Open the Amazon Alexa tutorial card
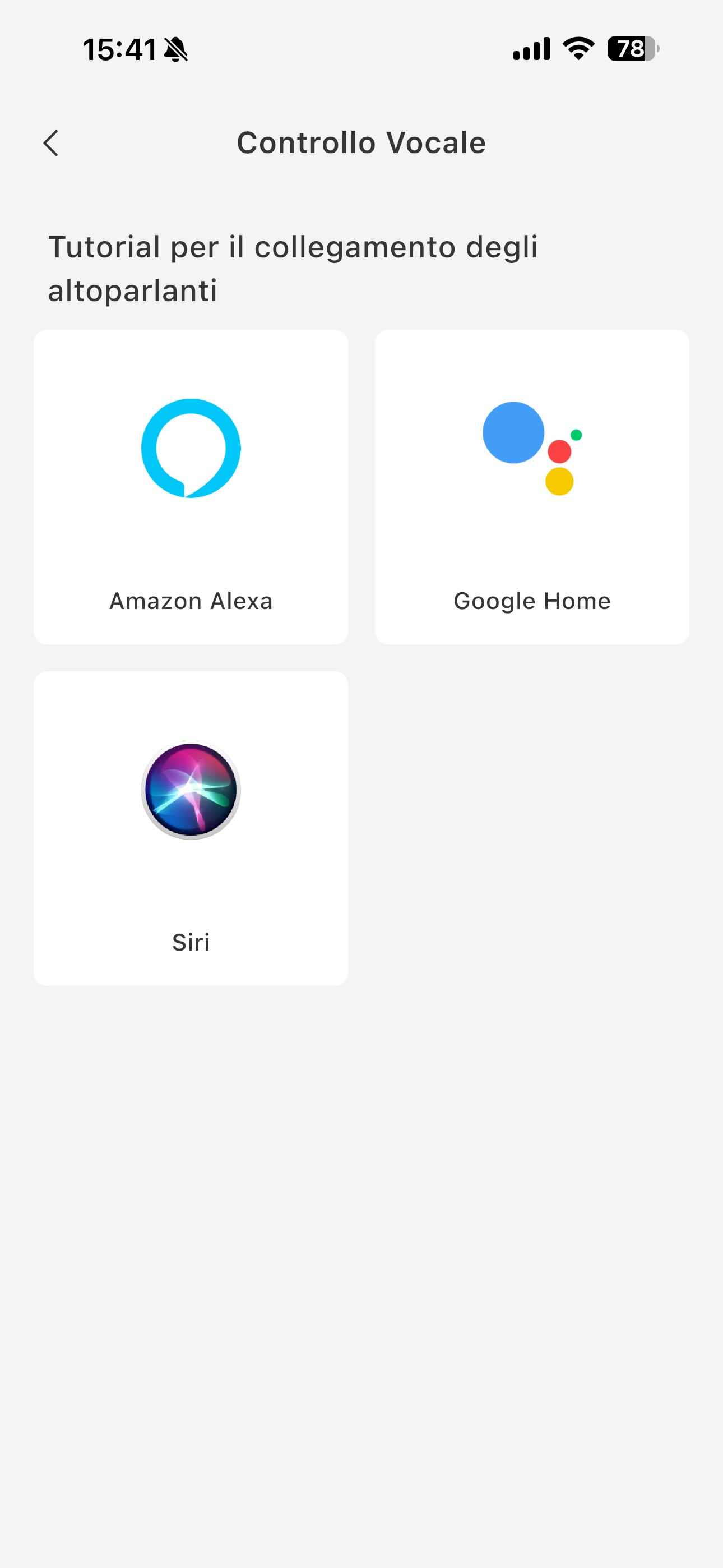The width and height of the screenshot is (723, 1568). (x=191, y=487)
